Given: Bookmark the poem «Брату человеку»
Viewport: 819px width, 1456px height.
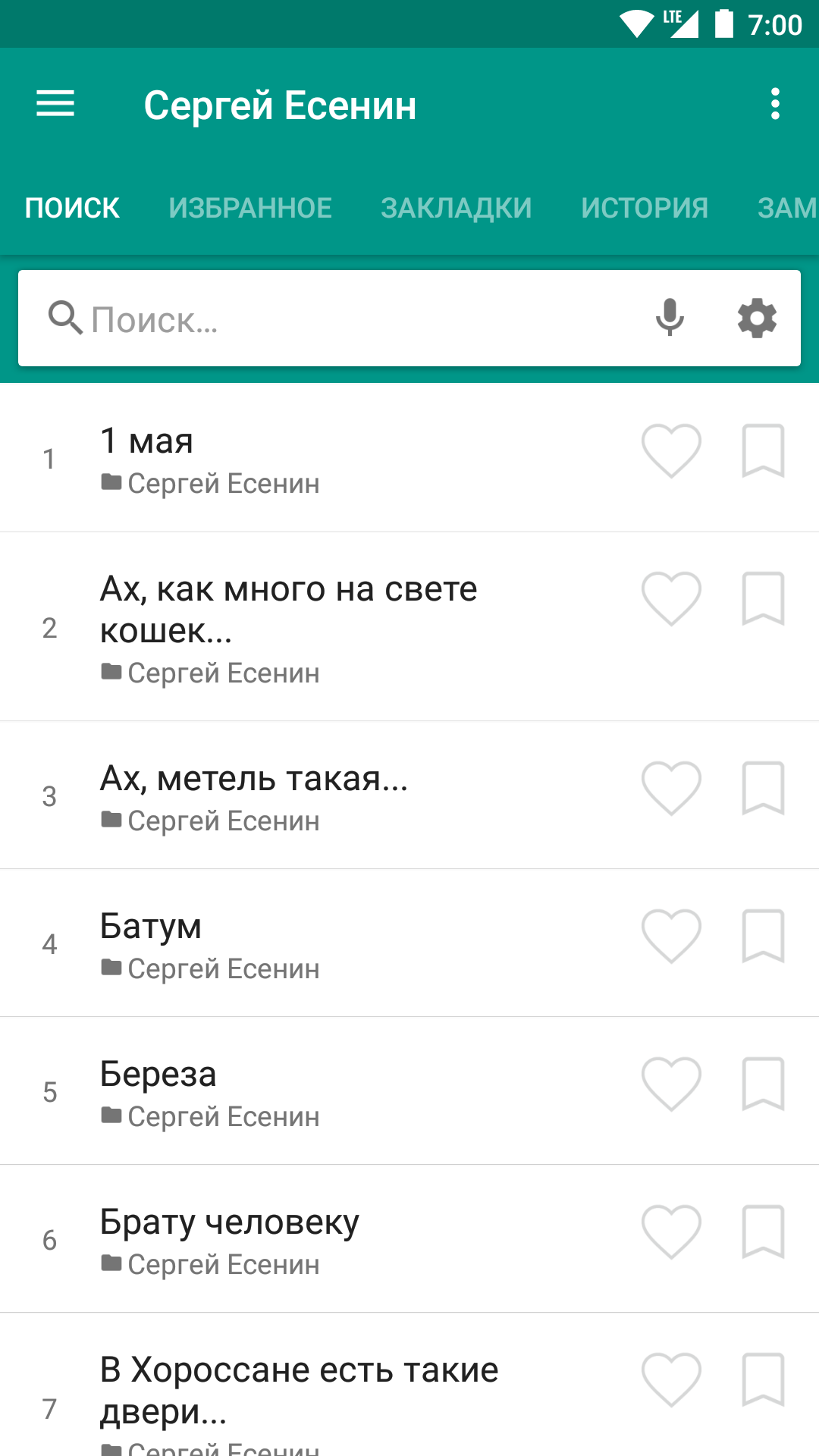Looking at the screenshot, I should click(763, 1232).
